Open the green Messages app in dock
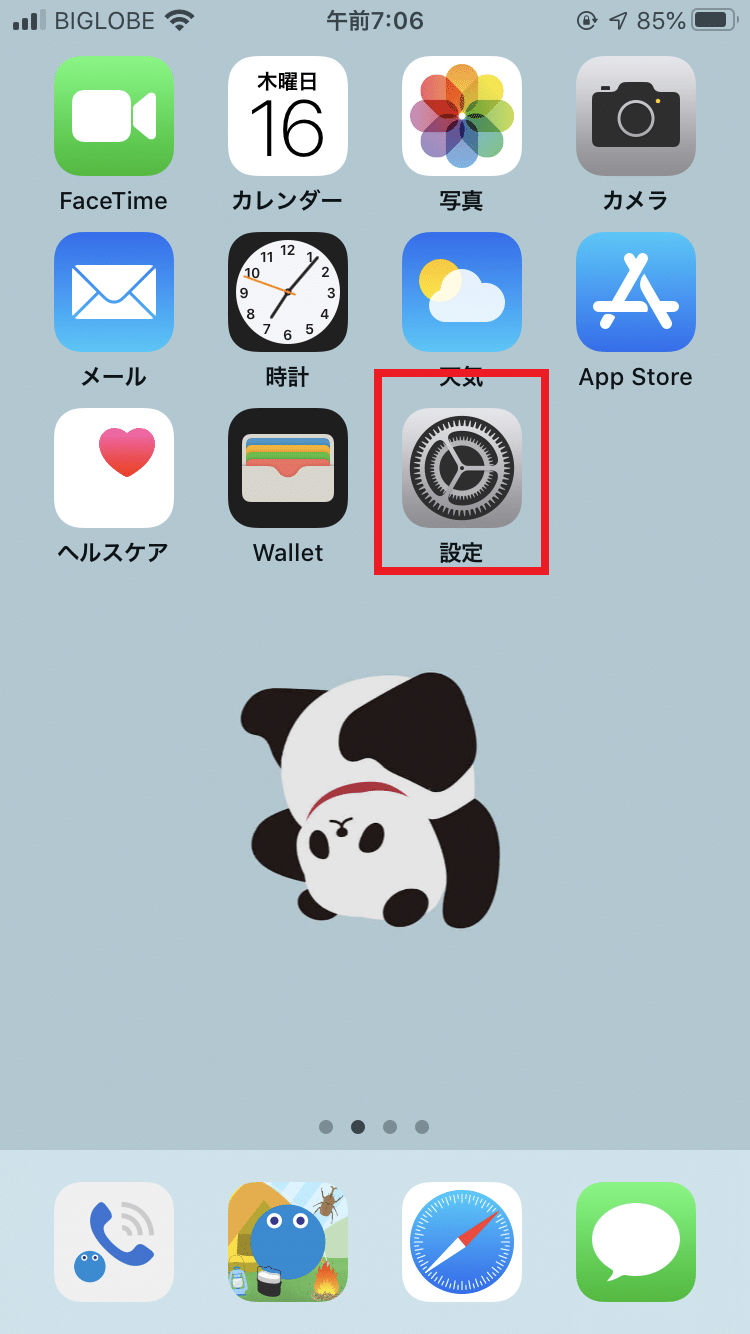This screenshot has width=750, height=1334. tap(636, 1242)
